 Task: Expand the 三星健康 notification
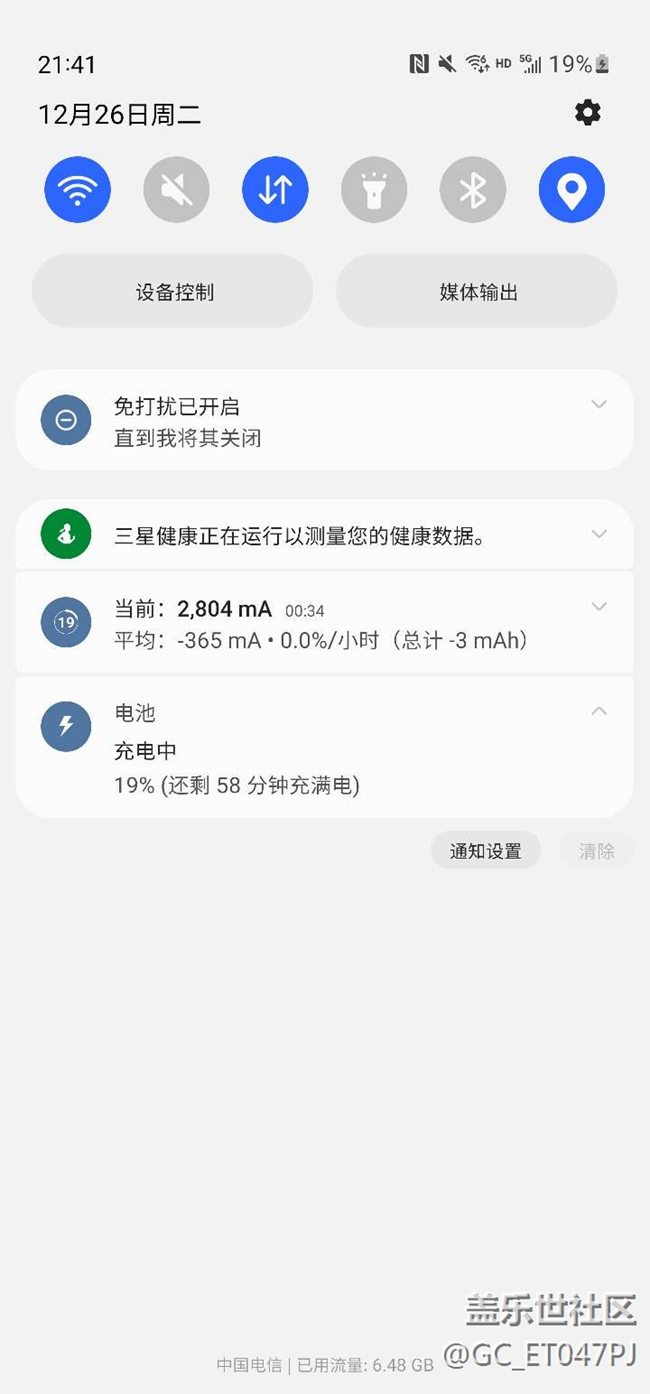(x=599, y=534)
